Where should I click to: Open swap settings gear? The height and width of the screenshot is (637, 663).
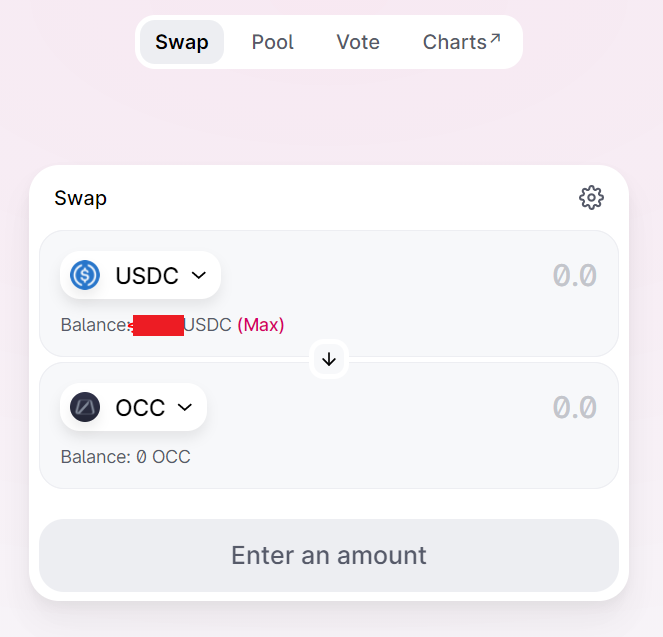click(591, 198)
